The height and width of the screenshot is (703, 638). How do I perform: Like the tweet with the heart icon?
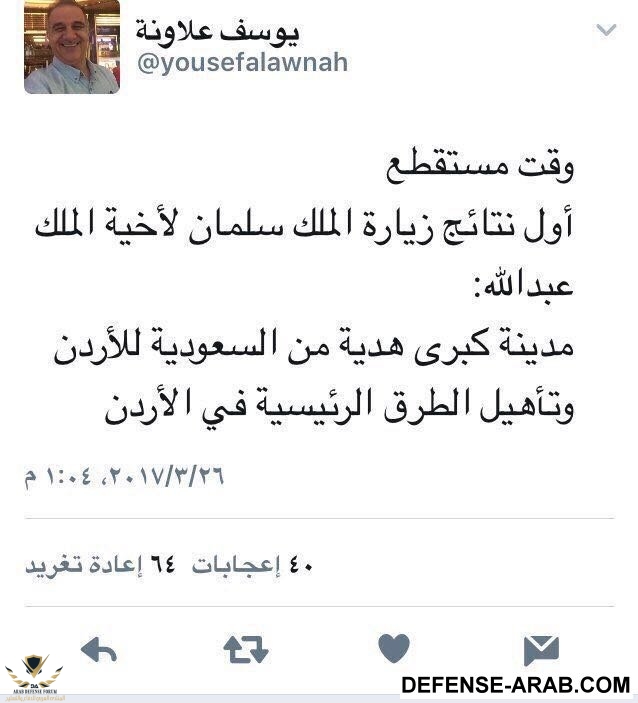394,650
